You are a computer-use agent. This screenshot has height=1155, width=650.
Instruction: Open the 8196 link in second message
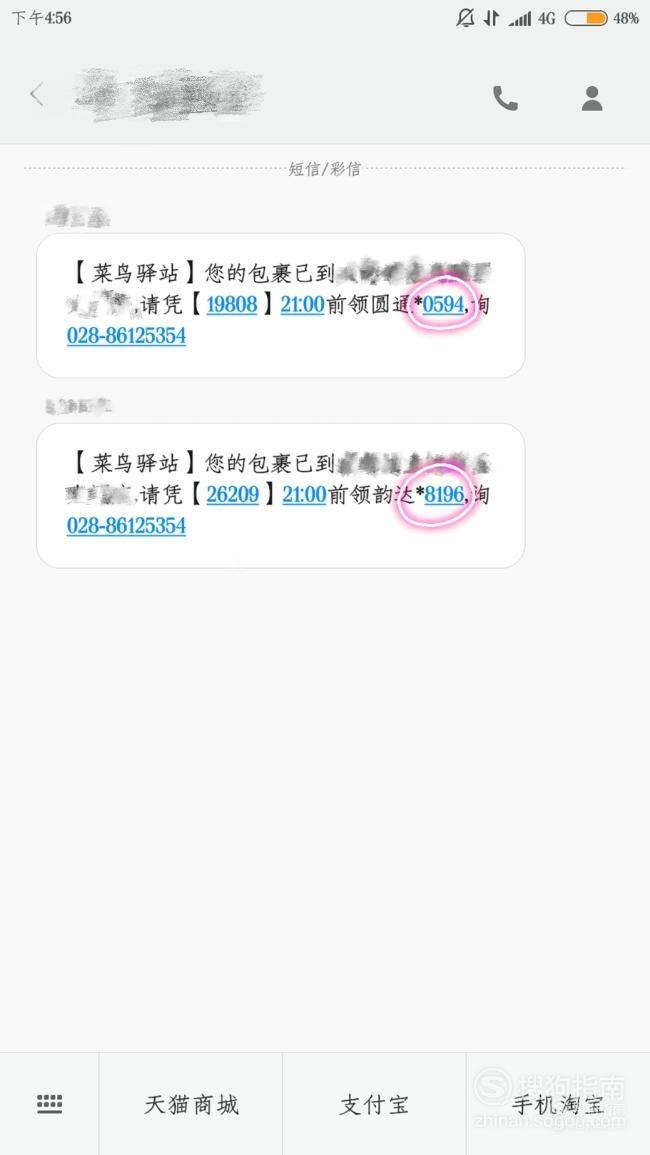(444, 494)
